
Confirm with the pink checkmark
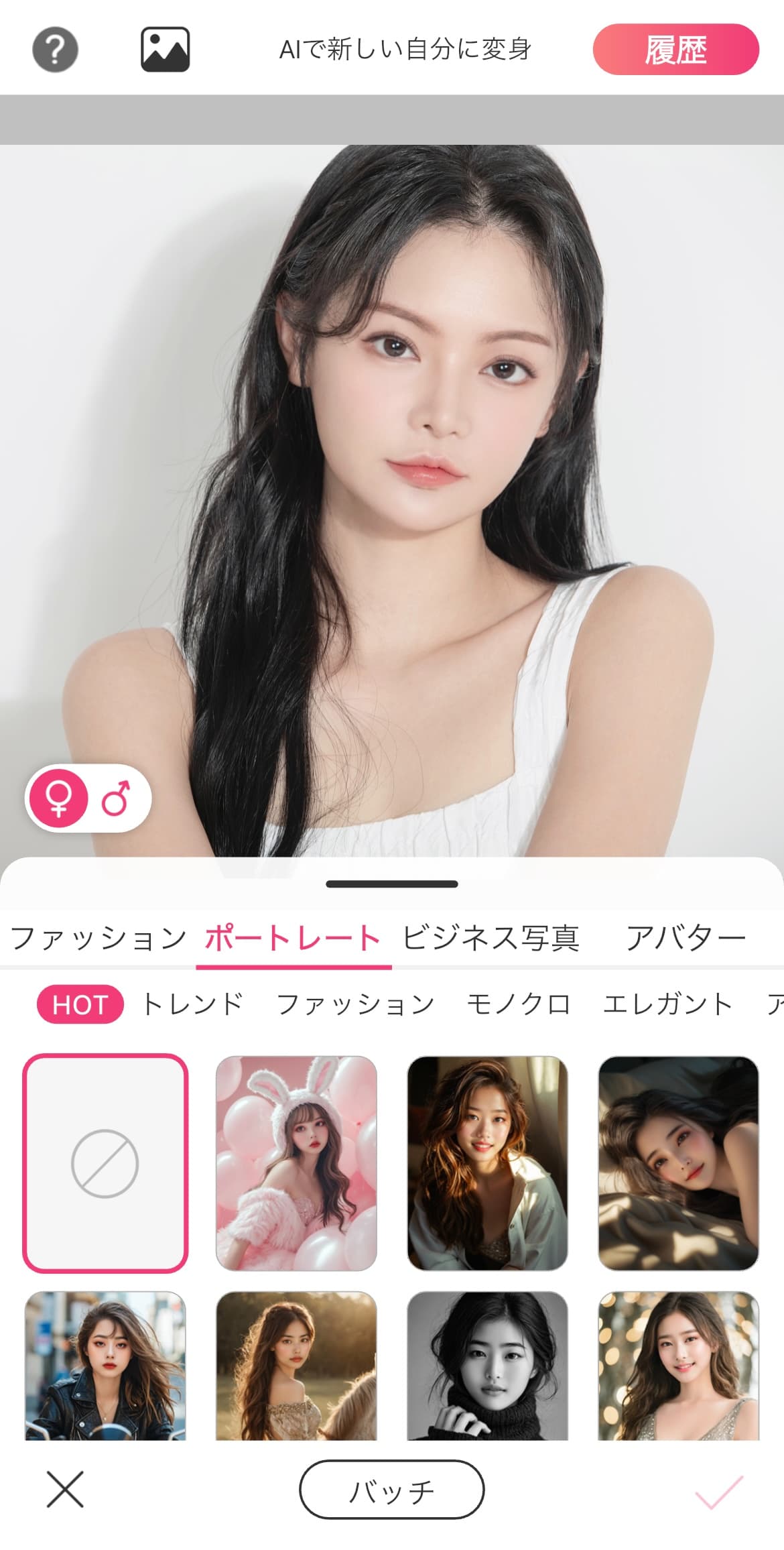(x=718, y=1491)
